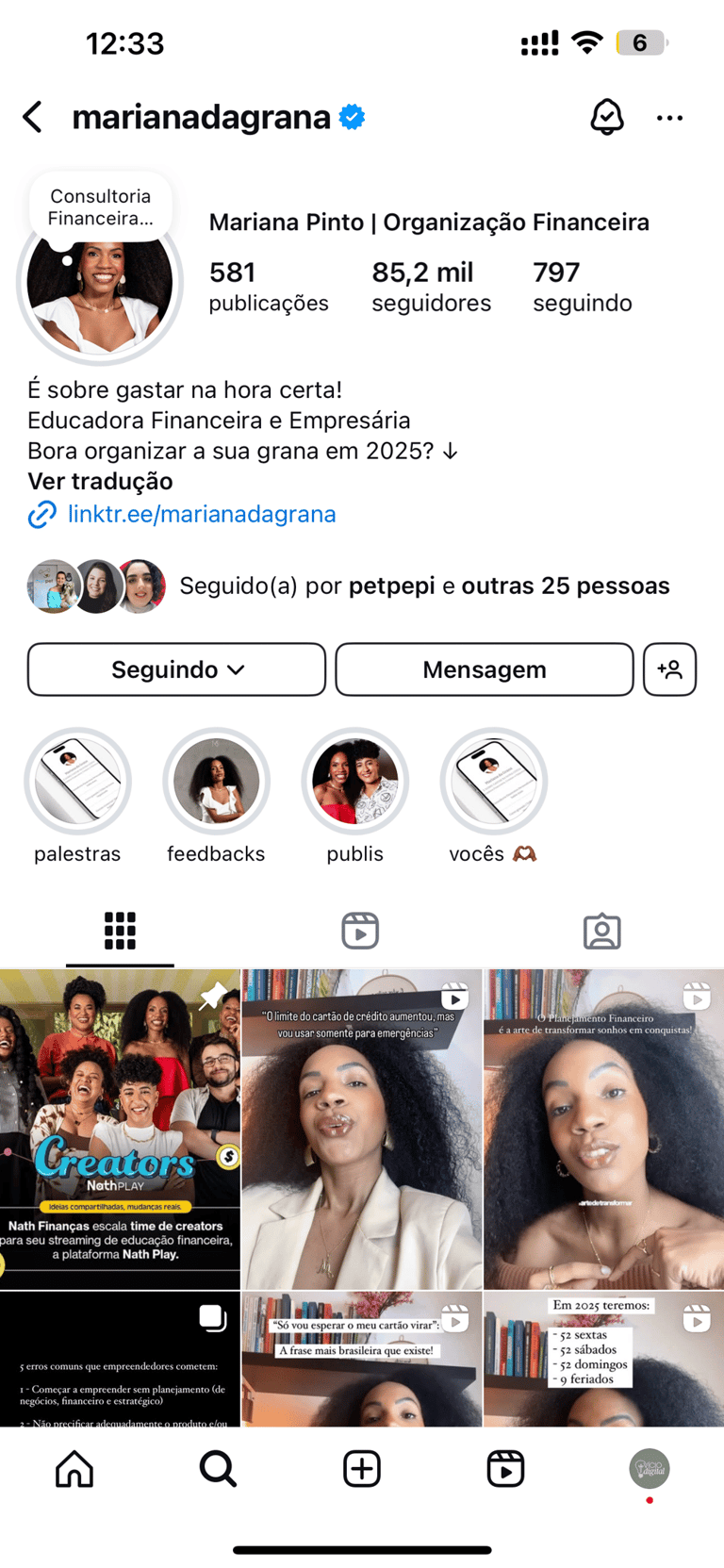Image resolution: width=724 pixels, height=1568 pixels.
Task: Open the notification bell for this profile
Action: pos(607,117)
